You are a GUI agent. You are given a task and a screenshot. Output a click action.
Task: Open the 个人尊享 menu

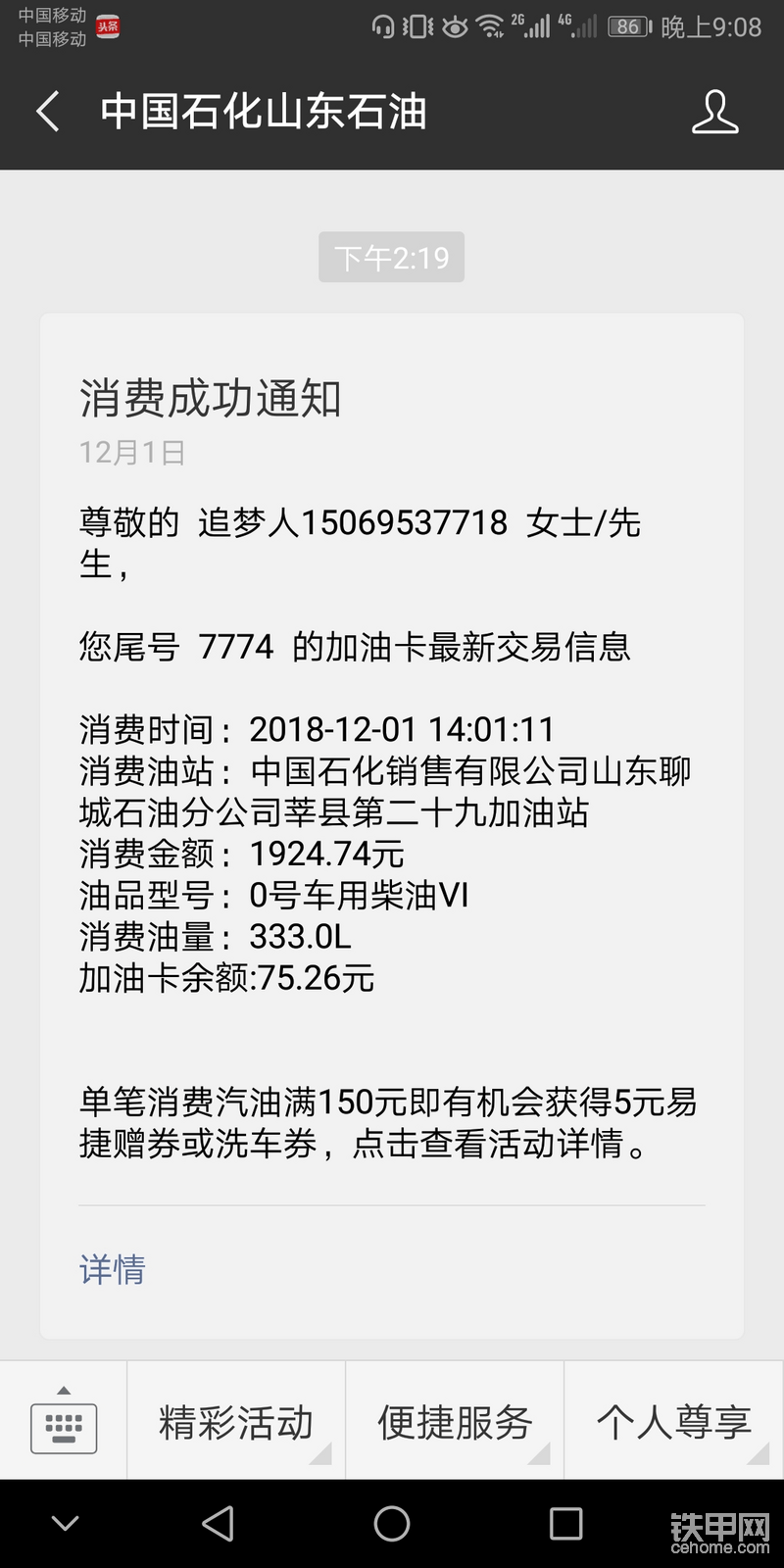674,1421
